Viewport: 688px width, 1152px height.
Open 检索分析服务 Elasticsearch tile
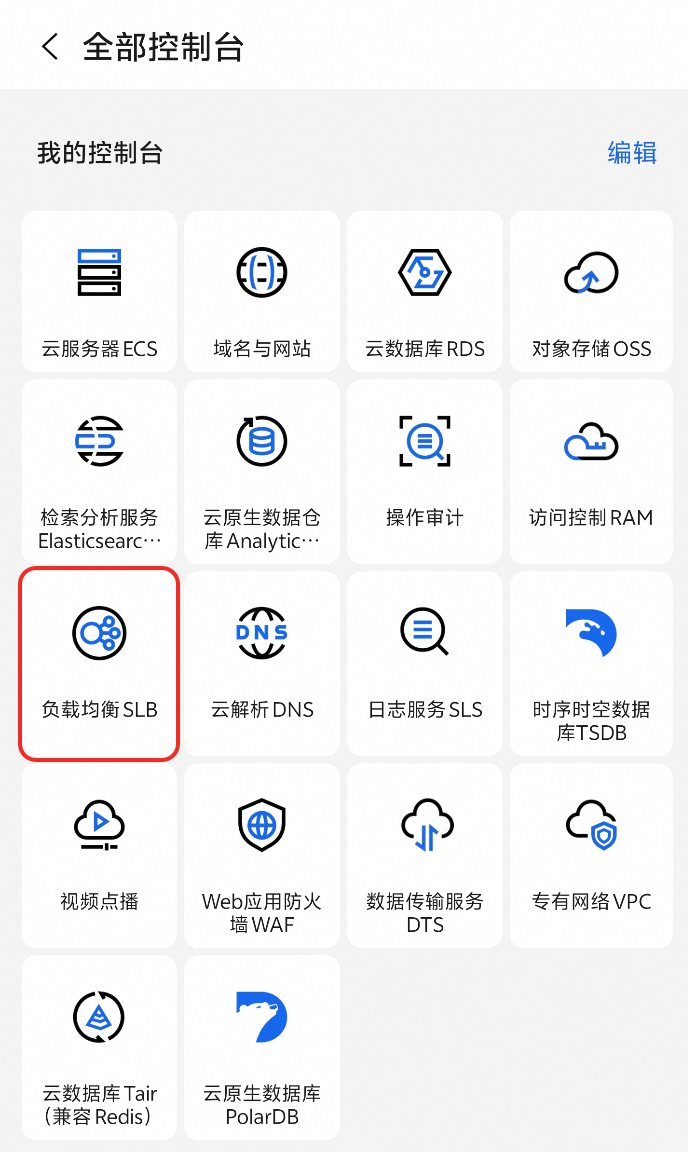pos(99,471)
